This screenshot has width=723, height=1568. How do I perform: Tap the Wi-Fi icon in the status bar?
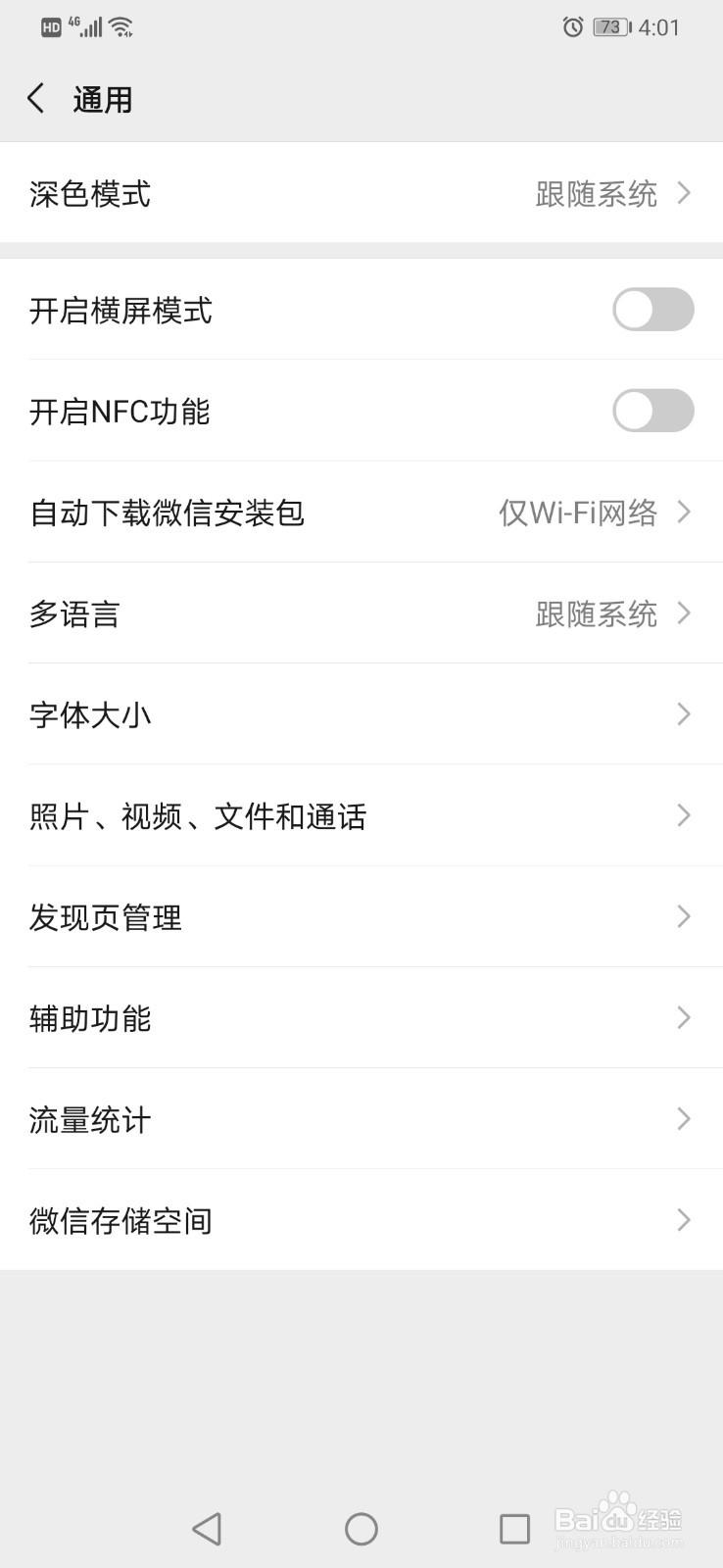click(x=122, y=26)
